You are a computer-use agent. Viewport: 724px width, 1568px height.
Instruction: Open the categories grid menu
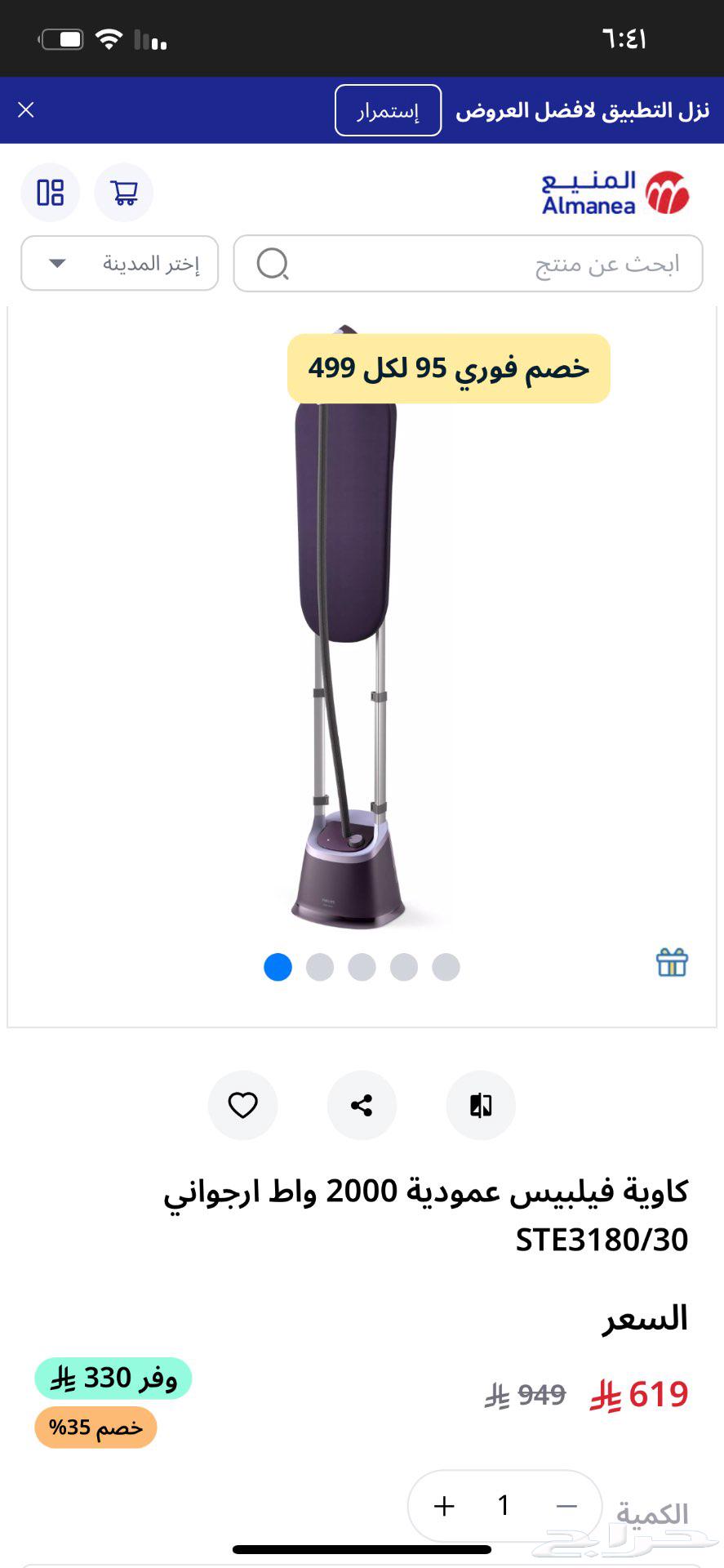51,193
